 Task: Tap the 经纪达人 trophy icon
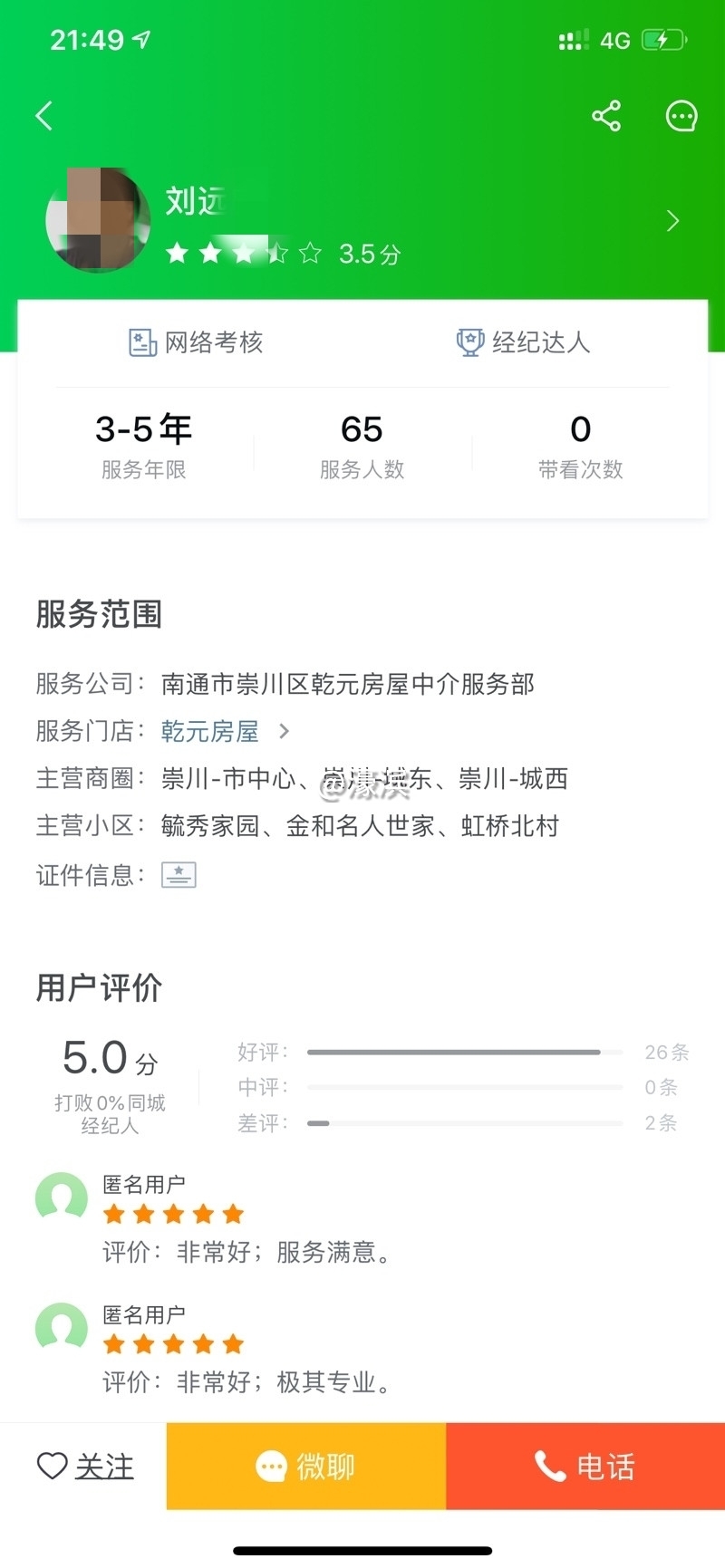[x=469, y=341]
